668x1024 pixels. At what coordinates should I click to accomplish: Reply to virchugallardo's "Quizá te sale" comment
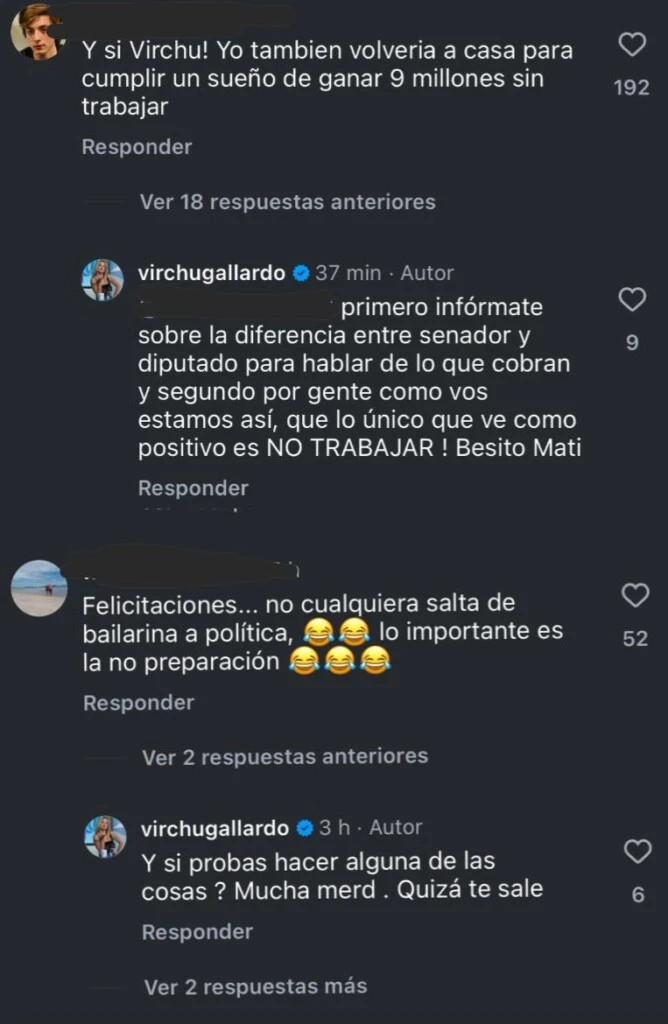tap(197, 932)
